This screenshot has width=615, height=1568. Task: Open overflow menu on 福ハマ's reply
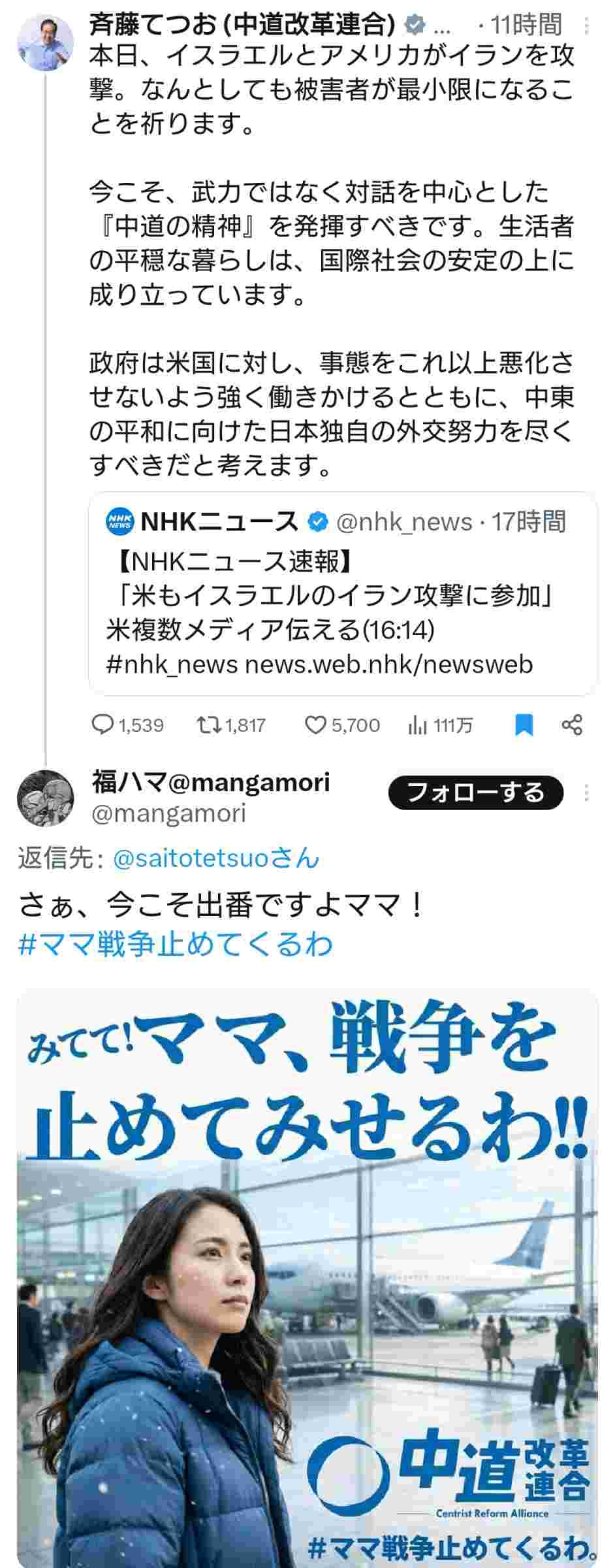point(586,793)
